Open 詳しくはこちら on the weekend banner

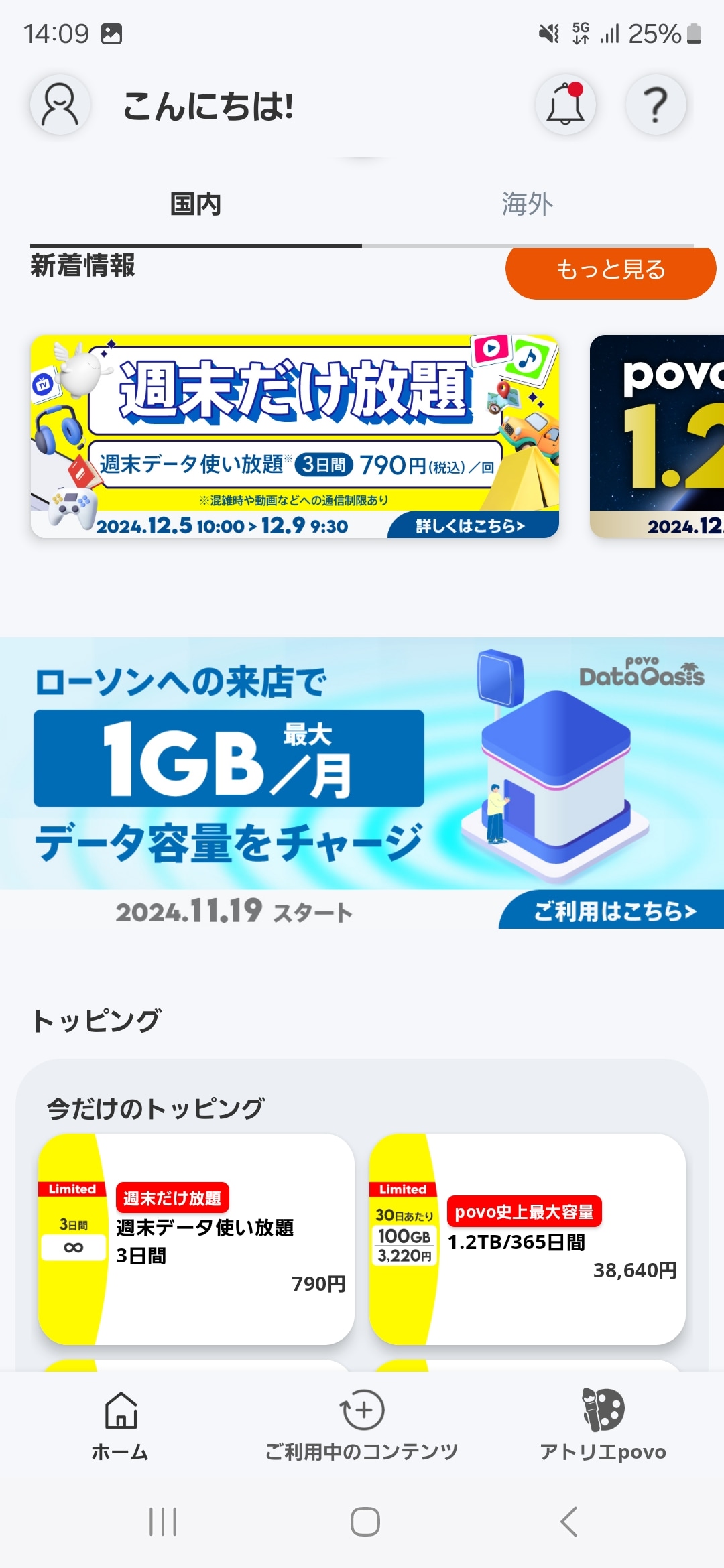tap(473, 527)
